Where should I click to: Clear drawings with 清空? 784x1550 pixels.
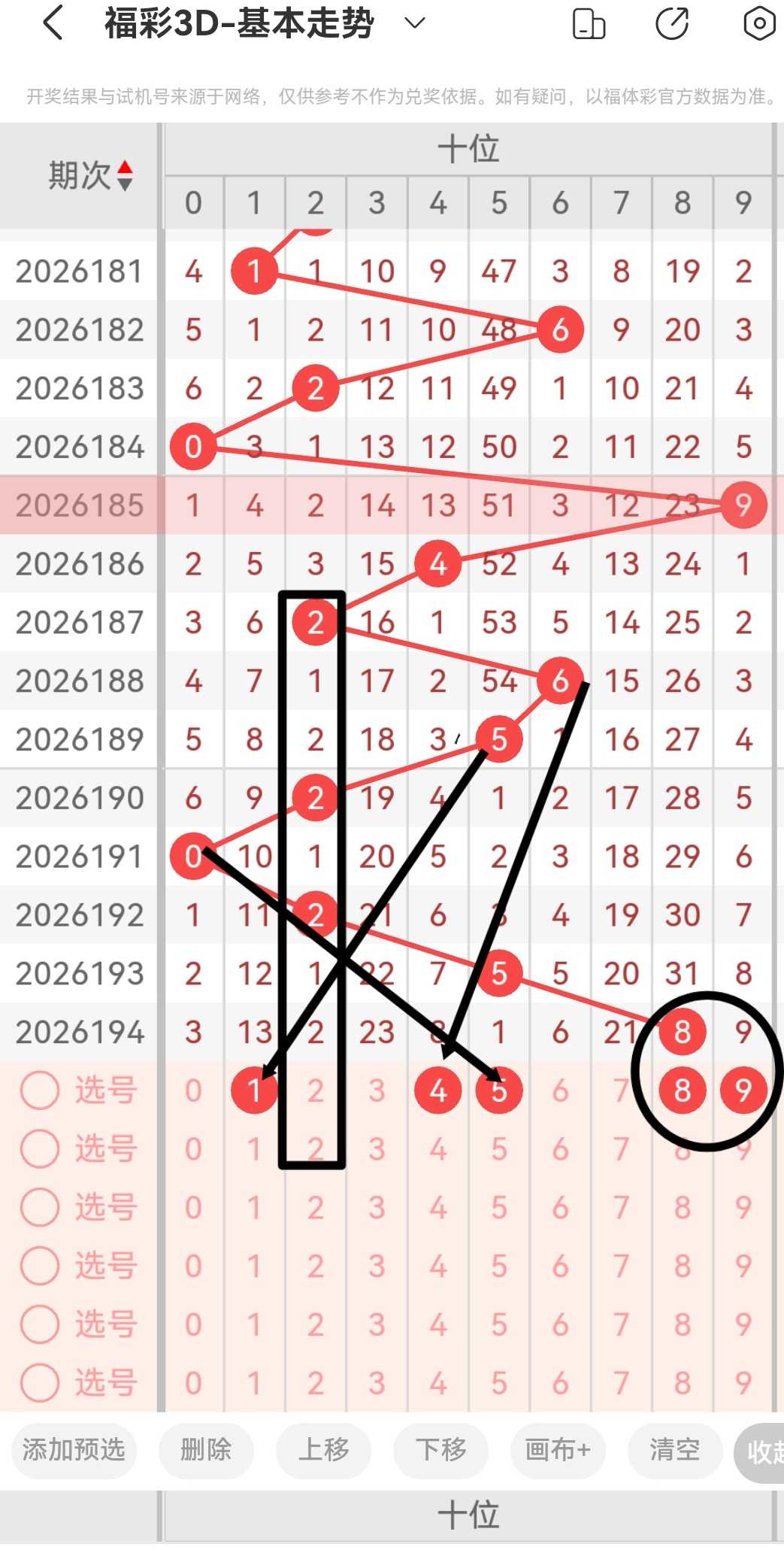[675, 1449]
